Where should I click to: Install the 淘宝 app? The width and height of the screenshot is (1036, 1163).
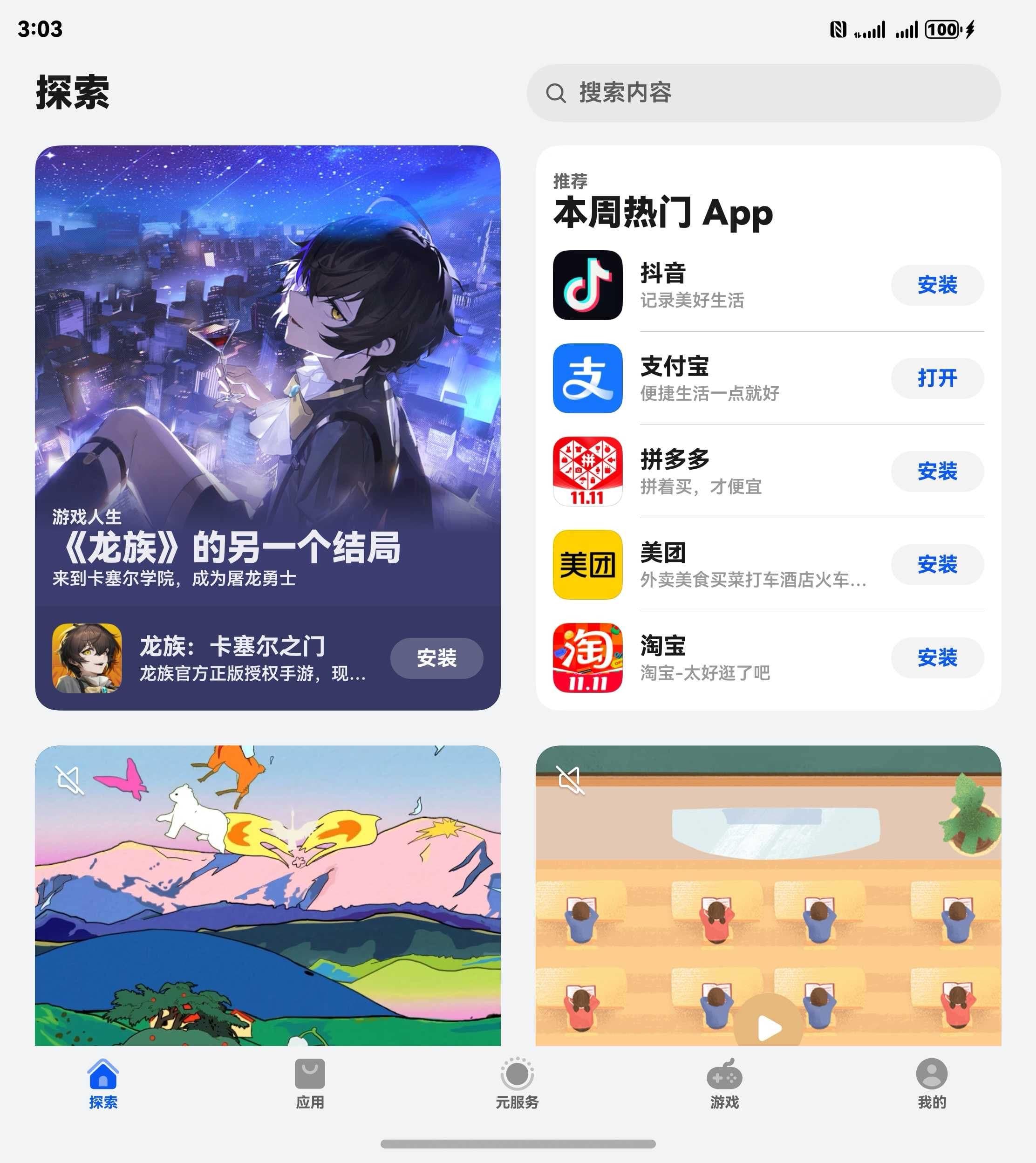937,658
